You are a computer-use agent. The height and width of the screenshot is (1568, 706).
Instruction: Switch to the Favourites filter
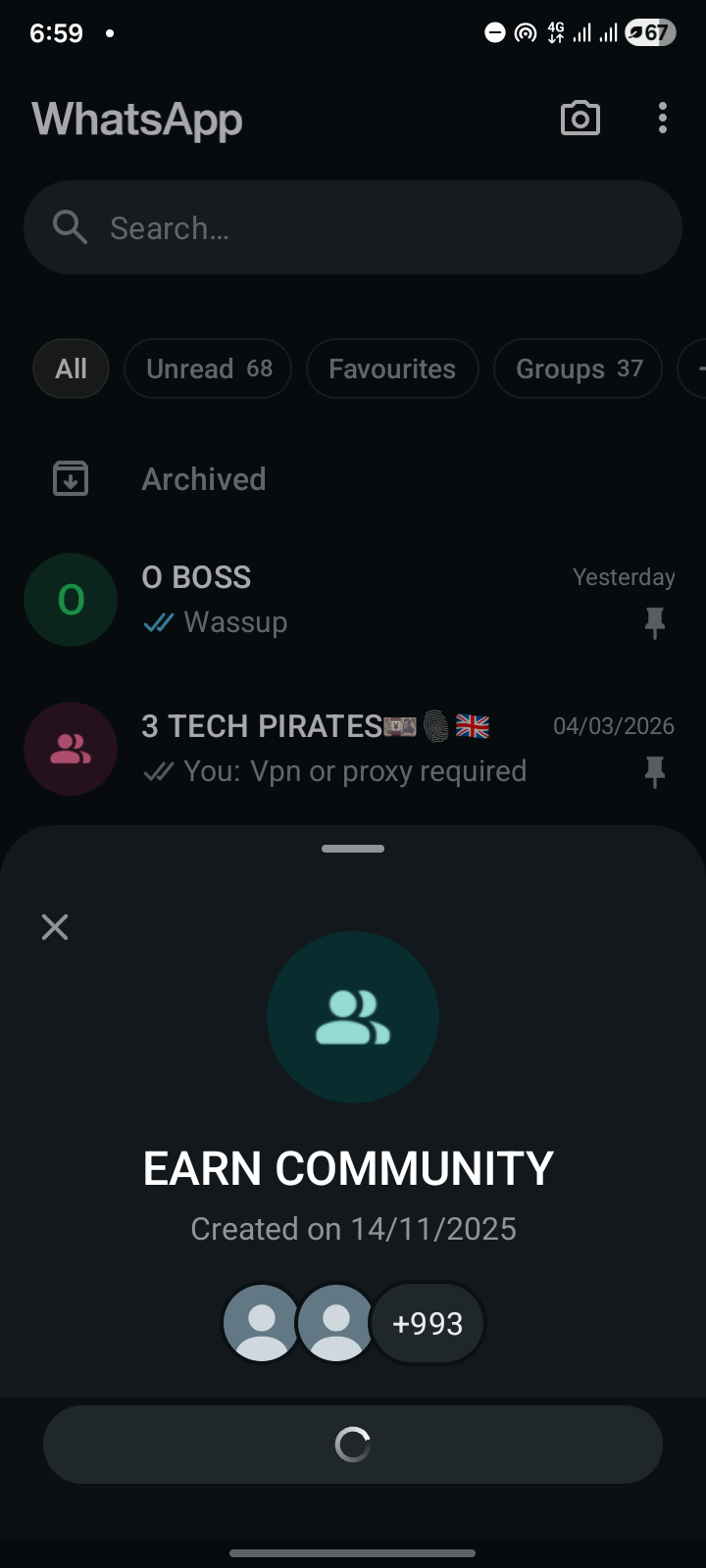click(392, 368)
